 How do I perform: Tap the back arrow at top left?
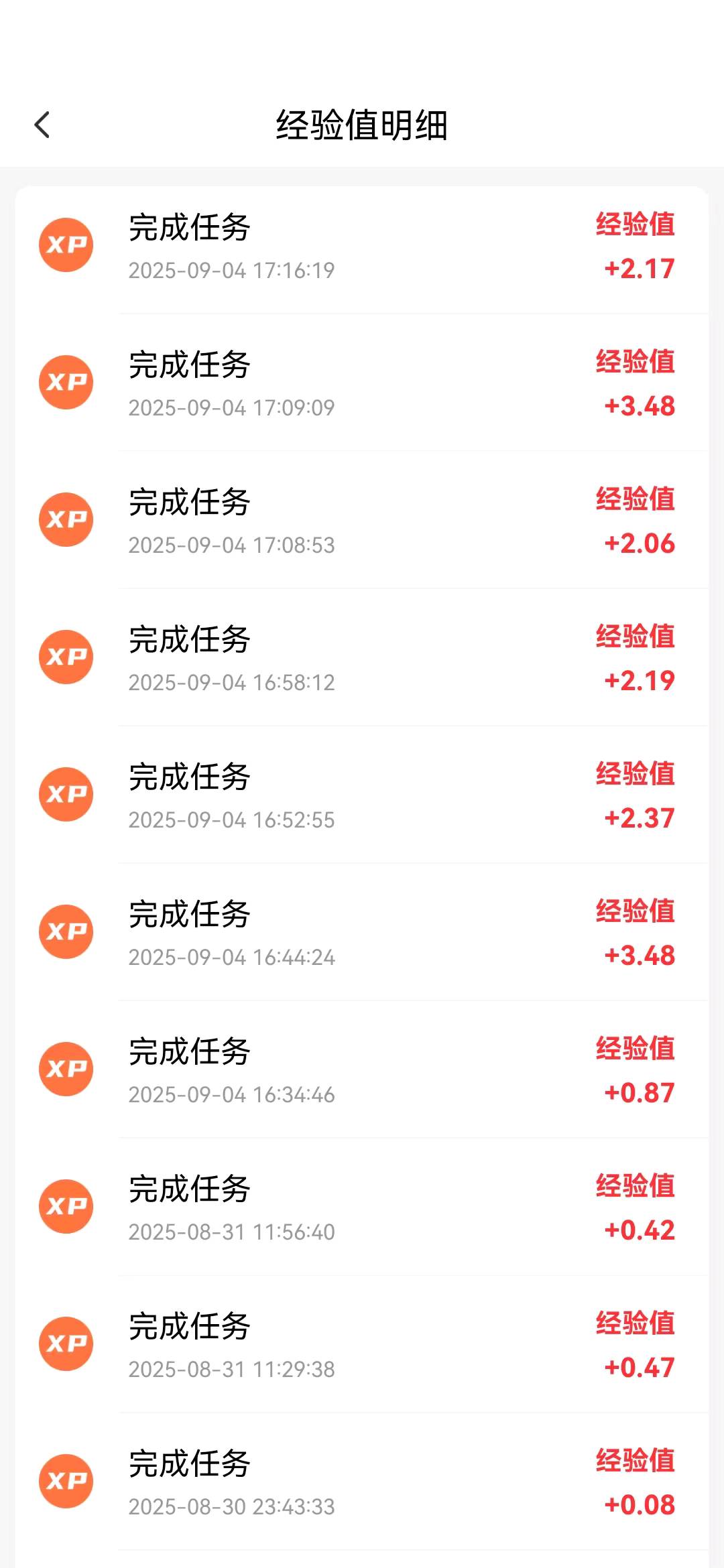[43, 125]
